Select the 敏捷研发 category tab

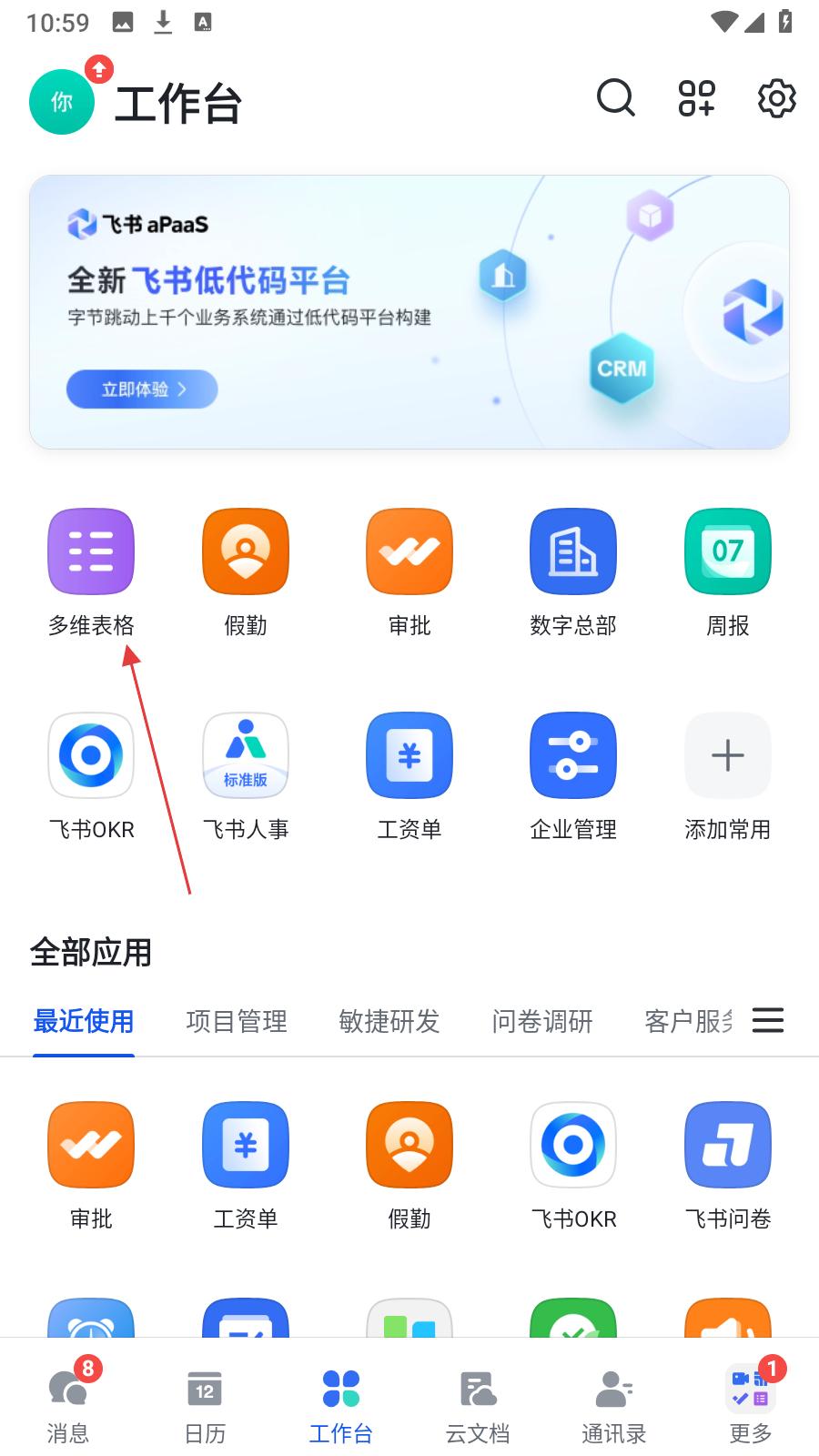pos(389,1021)
